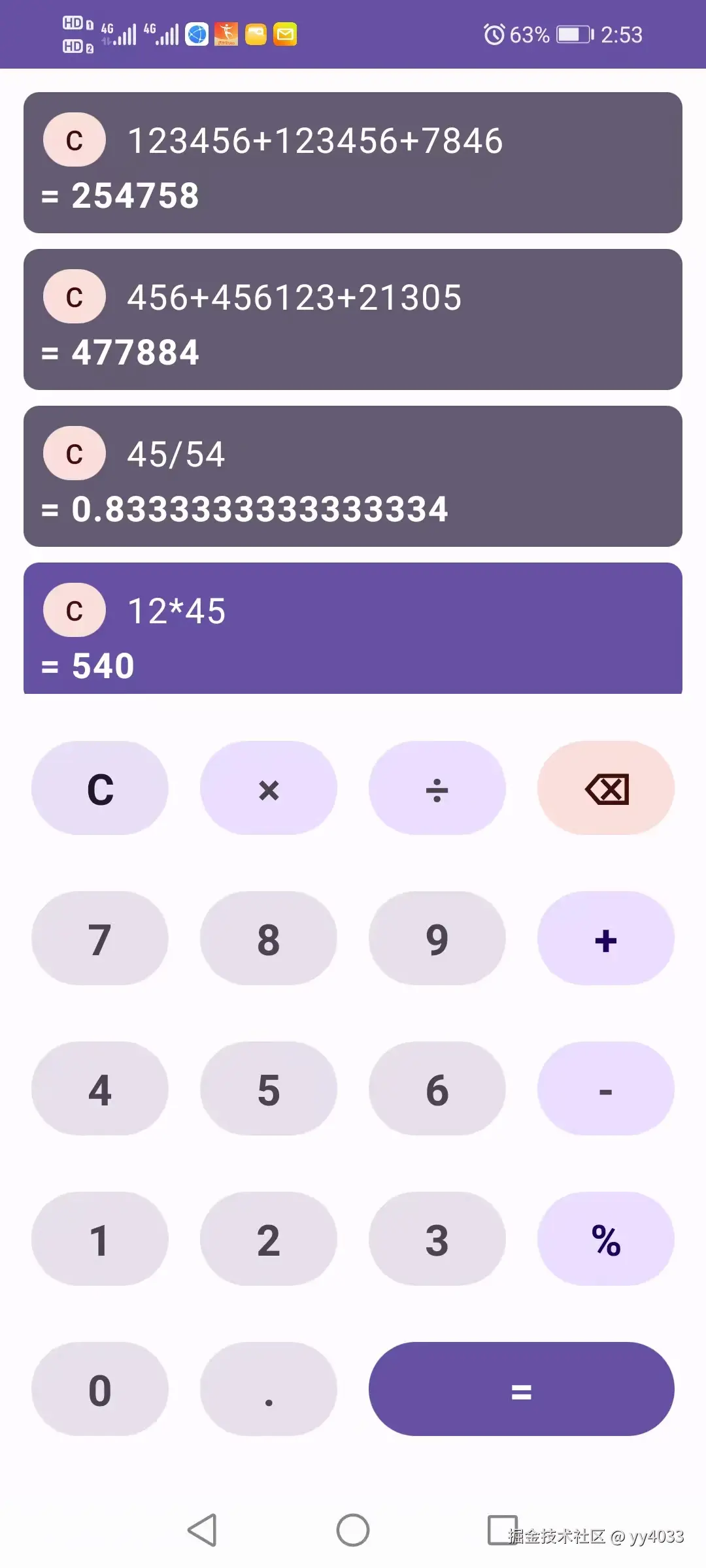Screen dimensions: 706x1568
Task: Tap the percent key
Action: pos(606,1239)
